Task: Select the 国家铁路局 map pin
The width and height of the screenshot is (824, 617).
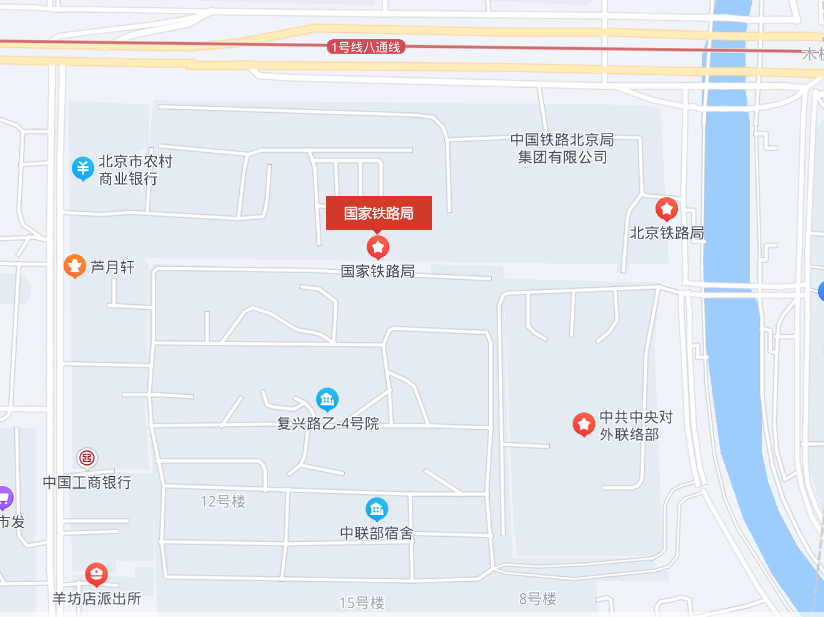Action: [x=378, y=246]
